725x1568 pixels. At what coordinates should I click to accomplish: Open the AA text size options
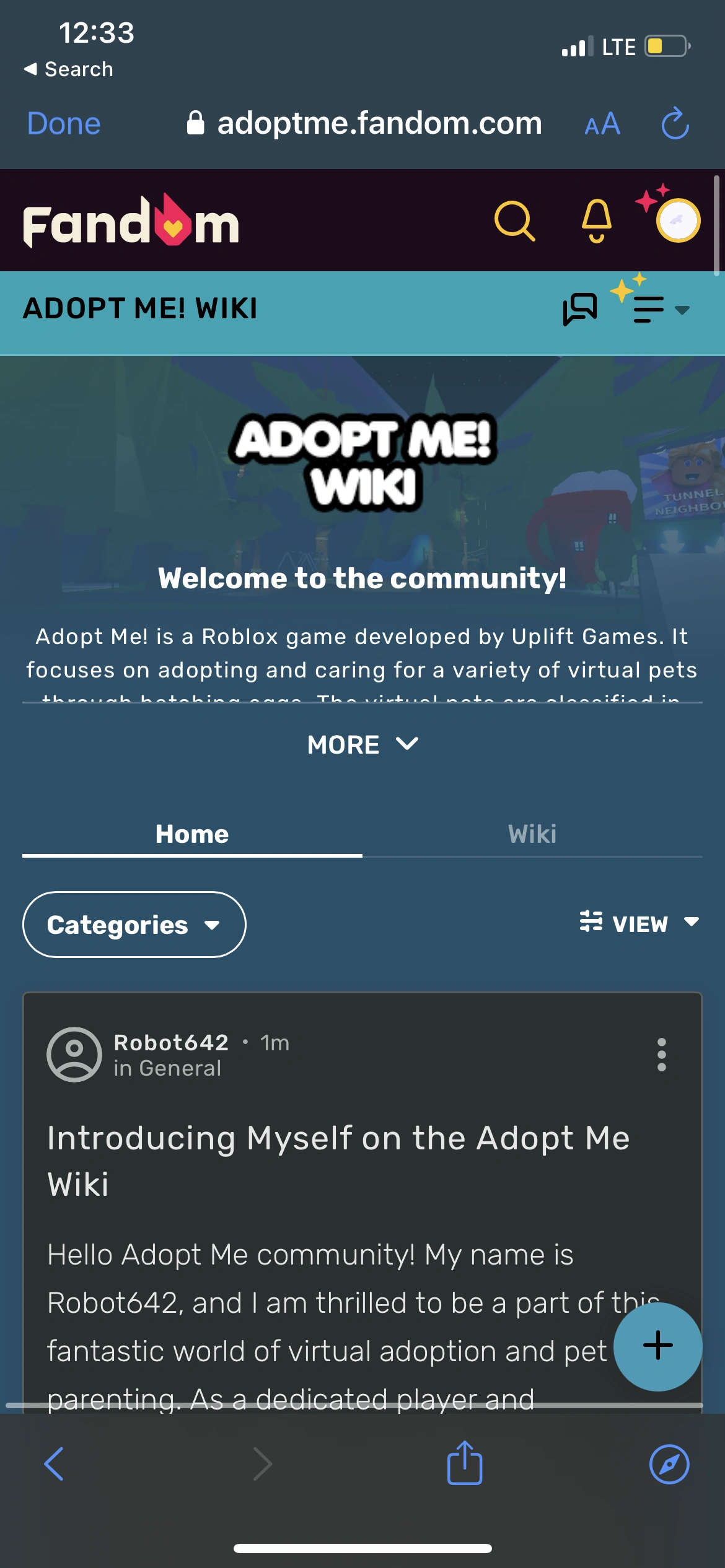[x=602, y=124]
